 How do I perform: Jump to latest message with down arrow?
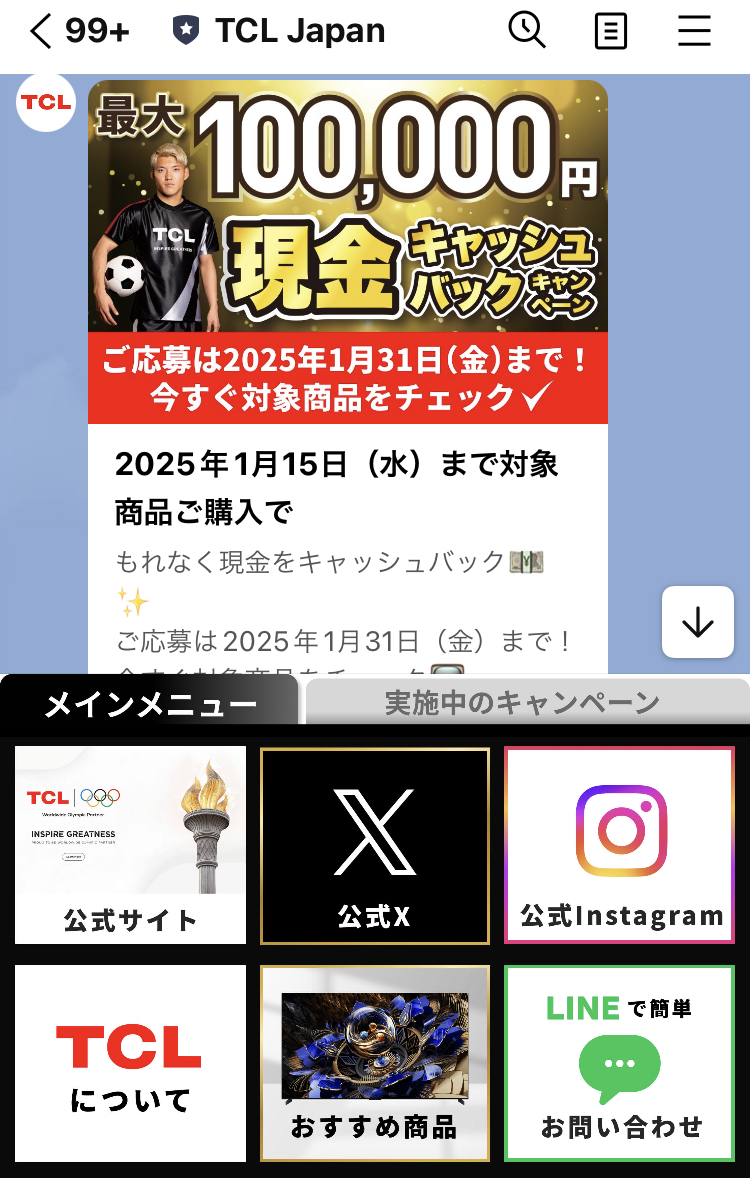[697, 622]
